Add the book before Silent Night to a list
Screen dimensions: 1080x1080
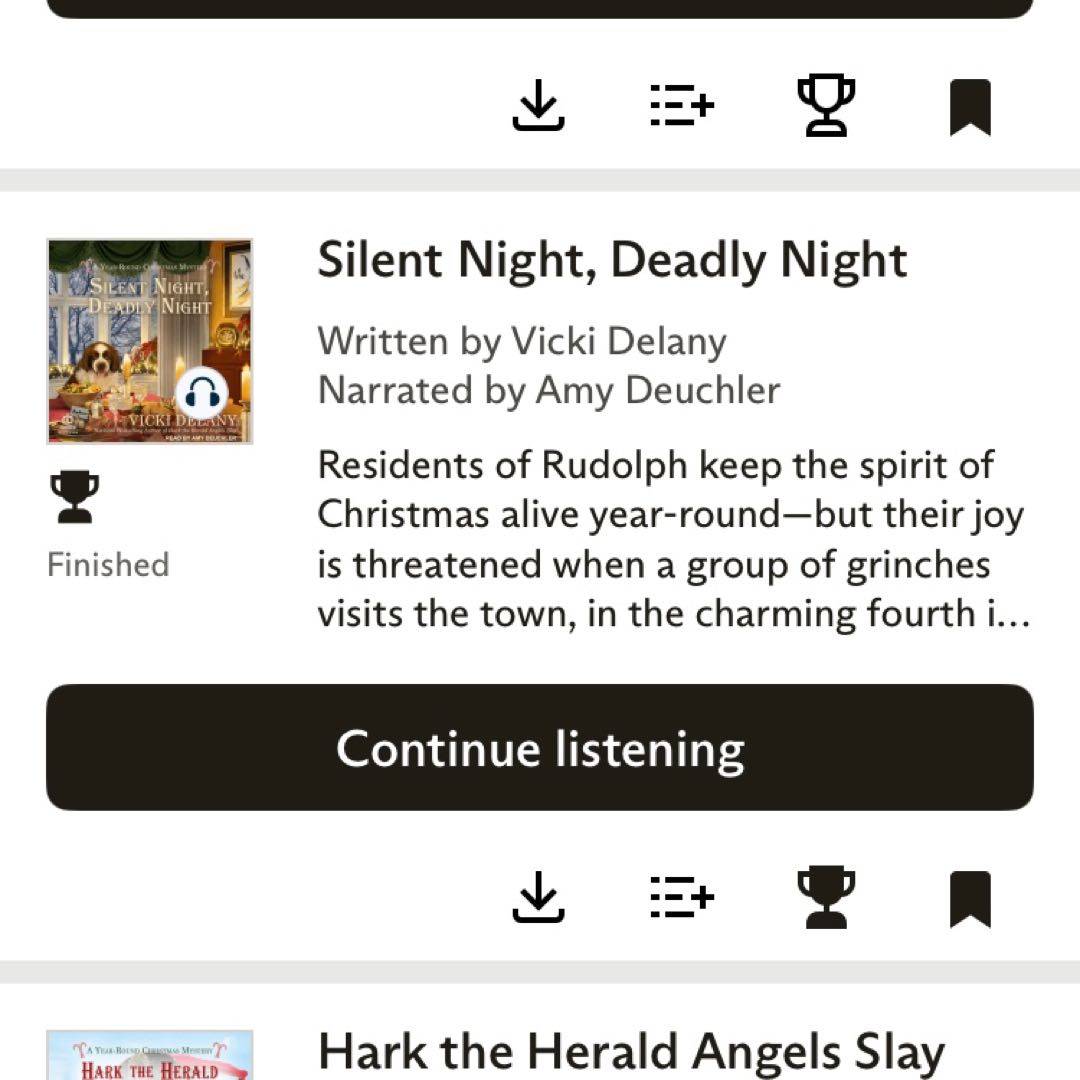pyautogui.click(x=682, y=105)
